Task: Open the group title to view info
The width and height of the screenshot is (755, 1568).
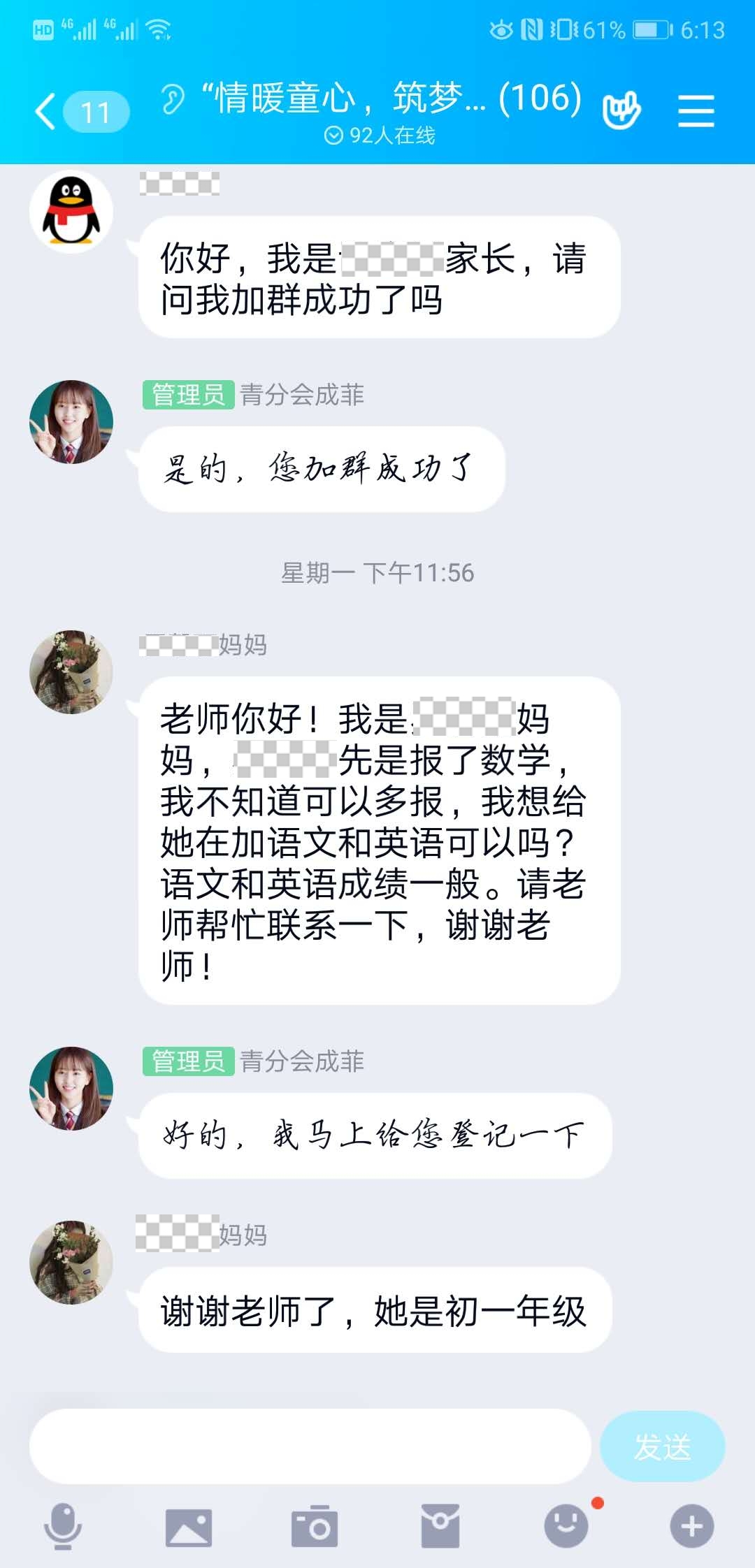Action: [x=389, y=99]
